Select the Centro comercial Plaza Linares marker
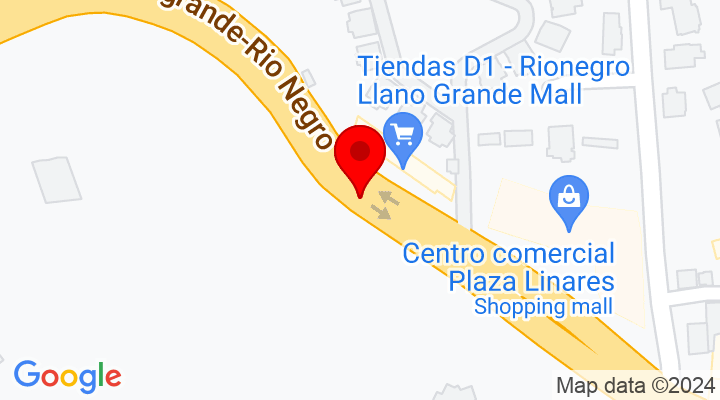This screenshot has height=400, width=720. tap(569, 199)
